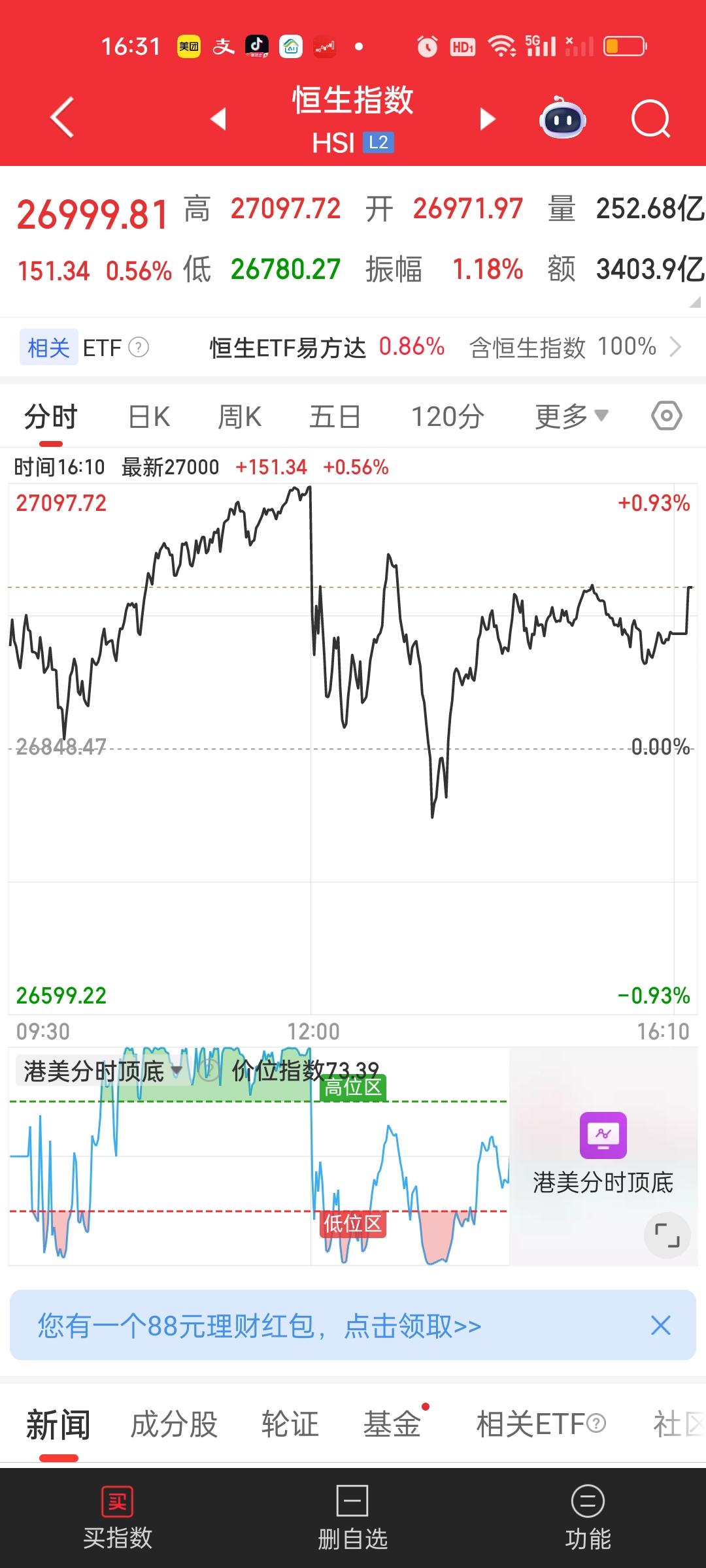Open the AI assistant robot icon
Image resolution: width=706 pixels, height=1568 pixels.
[x=563, y=119]
